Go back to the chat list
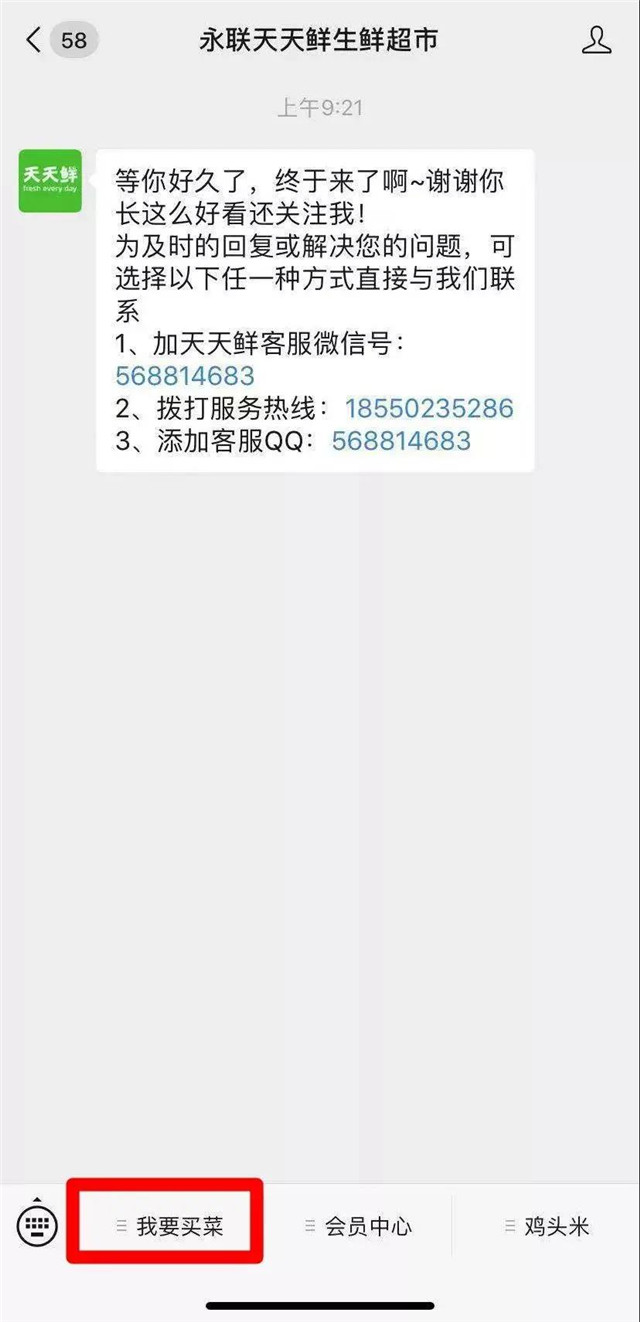Viewport: 640px width, 1322px height. tap(35, 41)
